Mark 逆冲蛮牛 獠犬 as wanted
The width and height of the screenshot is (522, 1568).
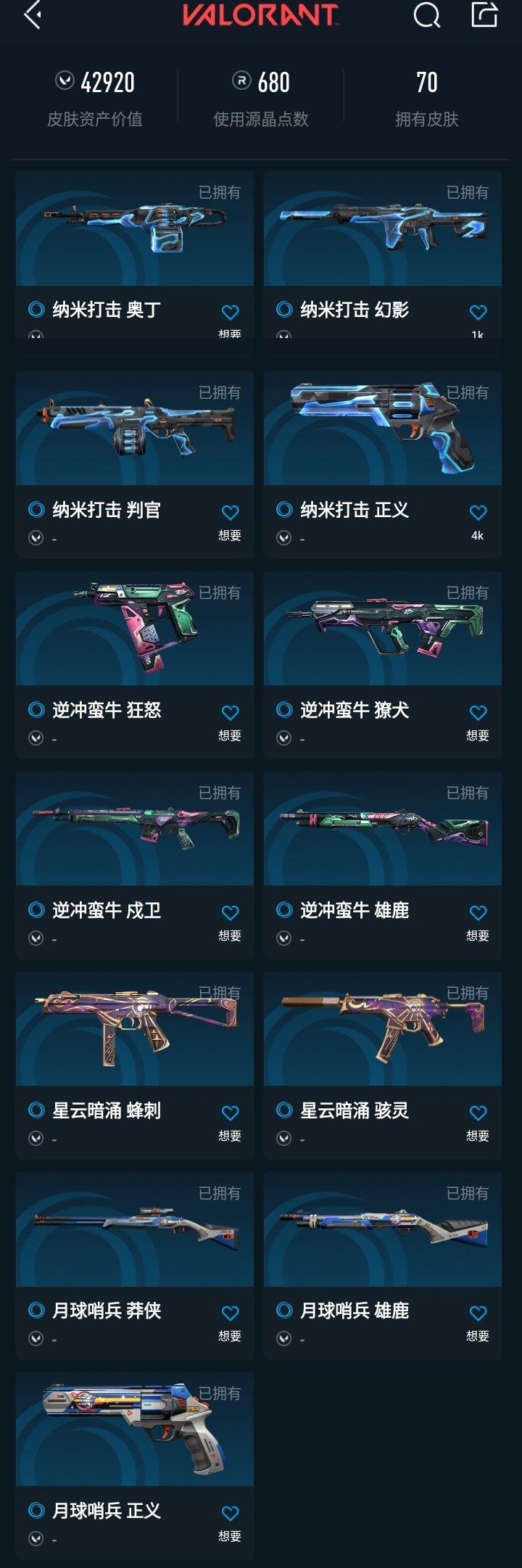[x=478, y=713]
